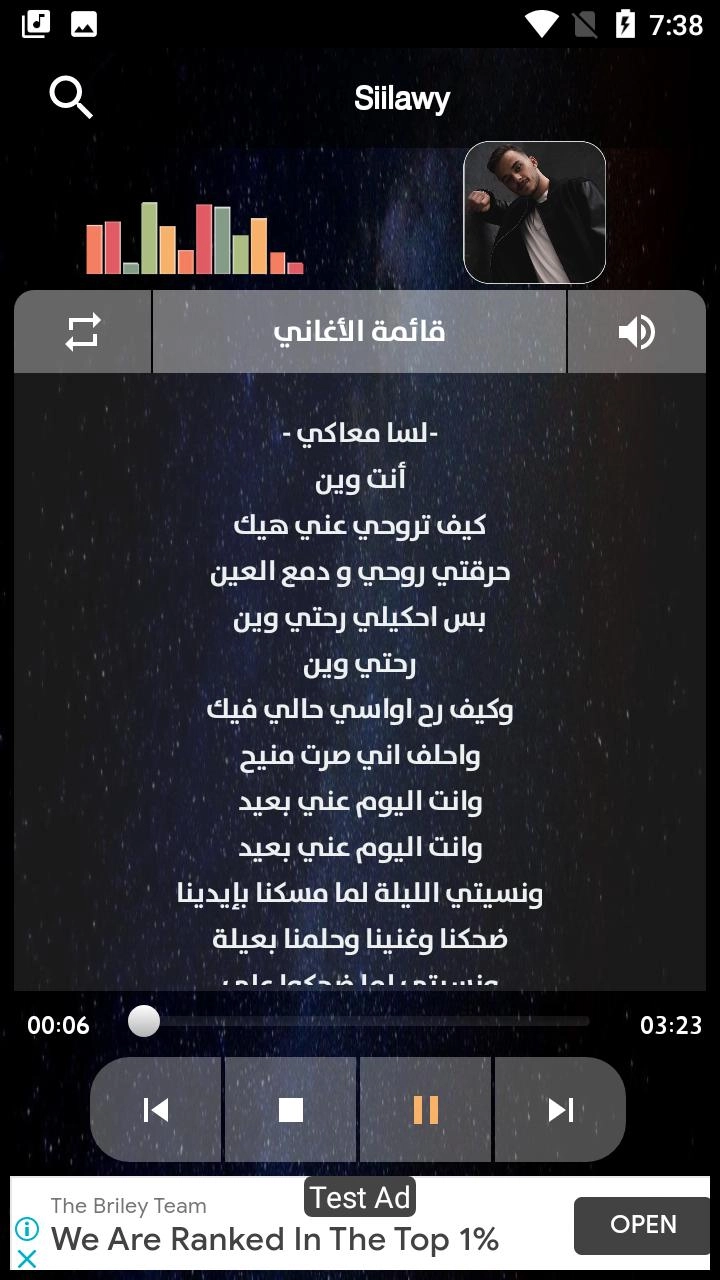Toggle the repeat mode
Screen dimensions: 720x1280
coord(83,332)
